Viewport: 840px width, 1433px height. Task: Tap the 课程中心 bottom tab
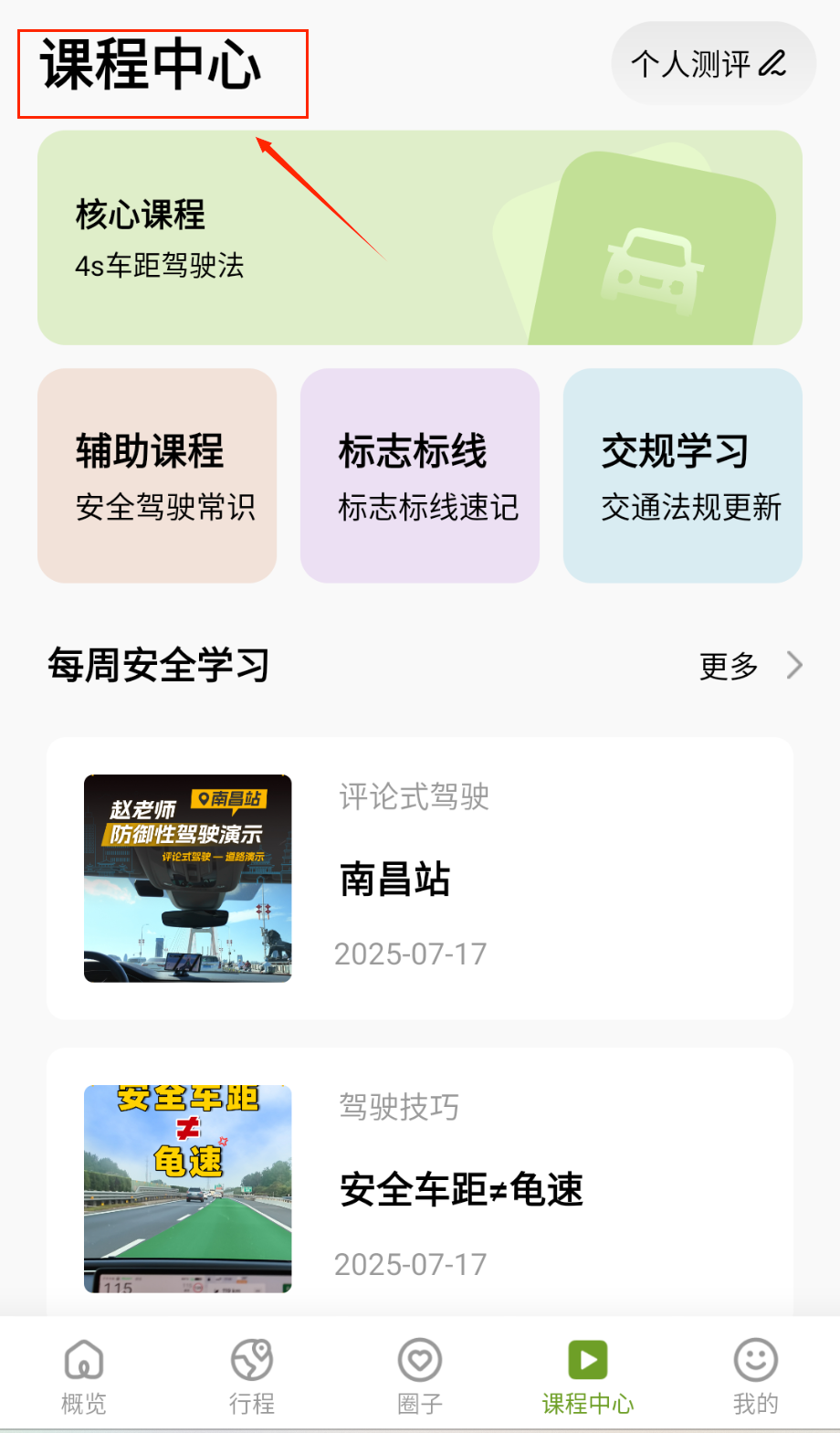[x=588, y=1375]
